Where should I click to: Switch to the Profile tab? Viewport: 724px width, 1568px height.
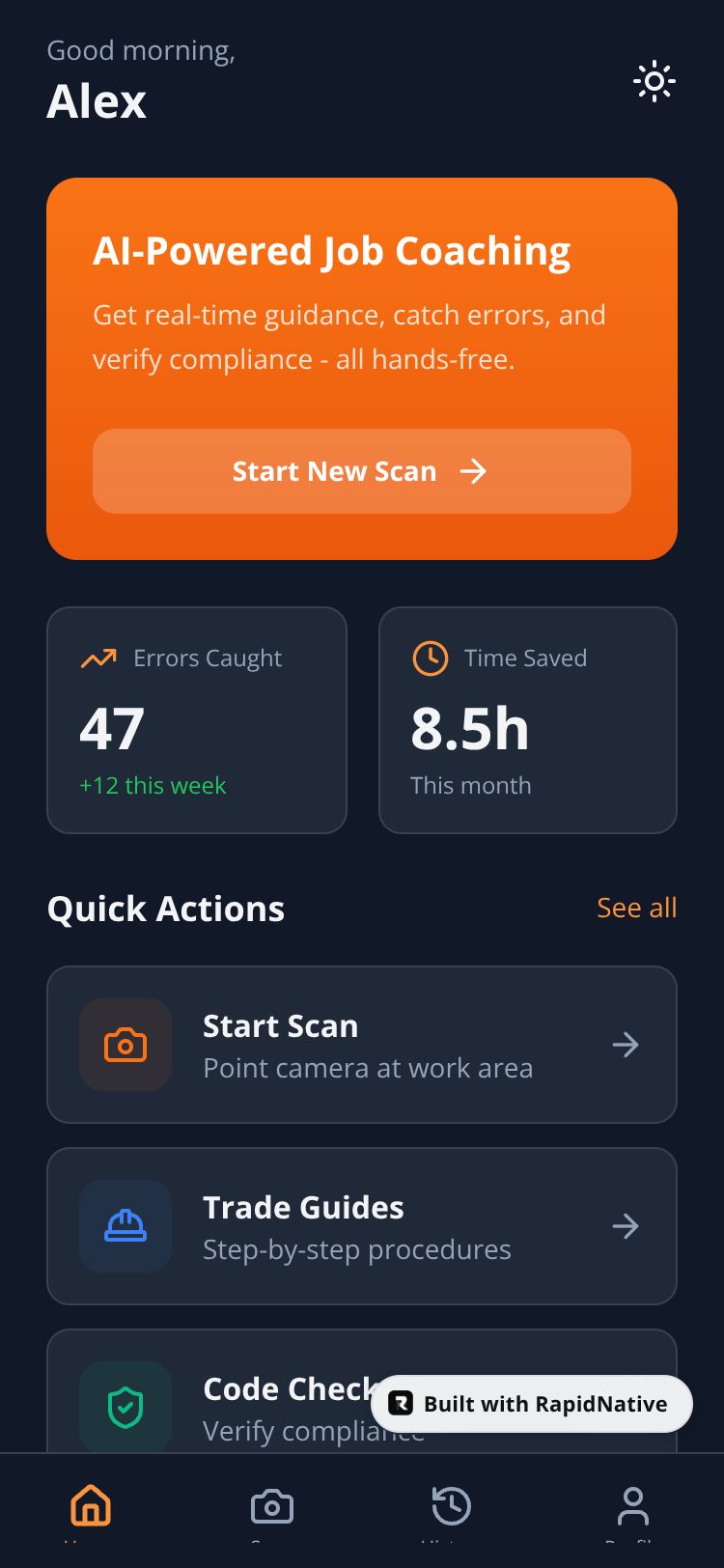(x=632, y=1506)
